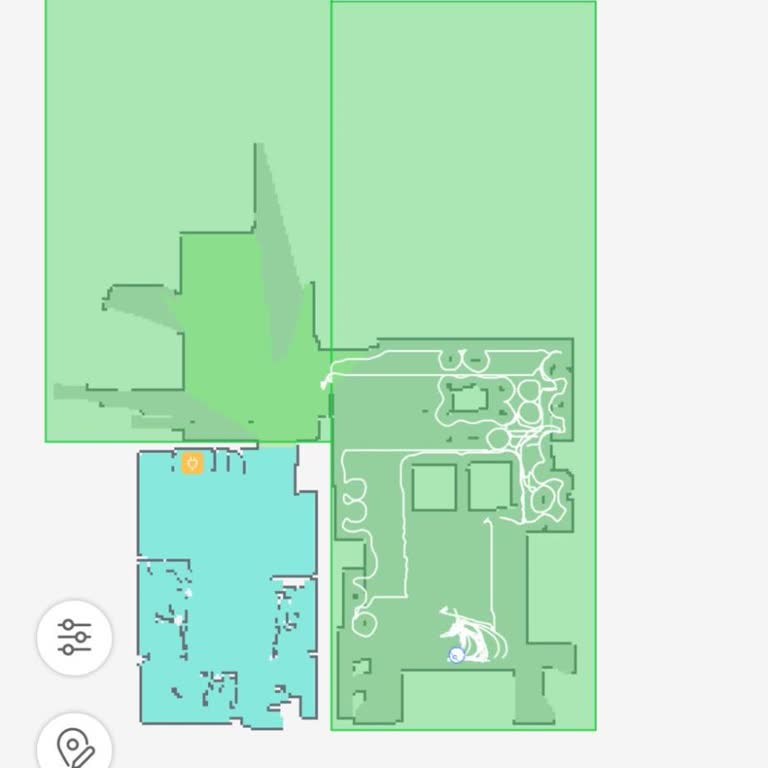768x768 pixels.
Task: Select the cyan room on the map
Action: coord(225,530)
